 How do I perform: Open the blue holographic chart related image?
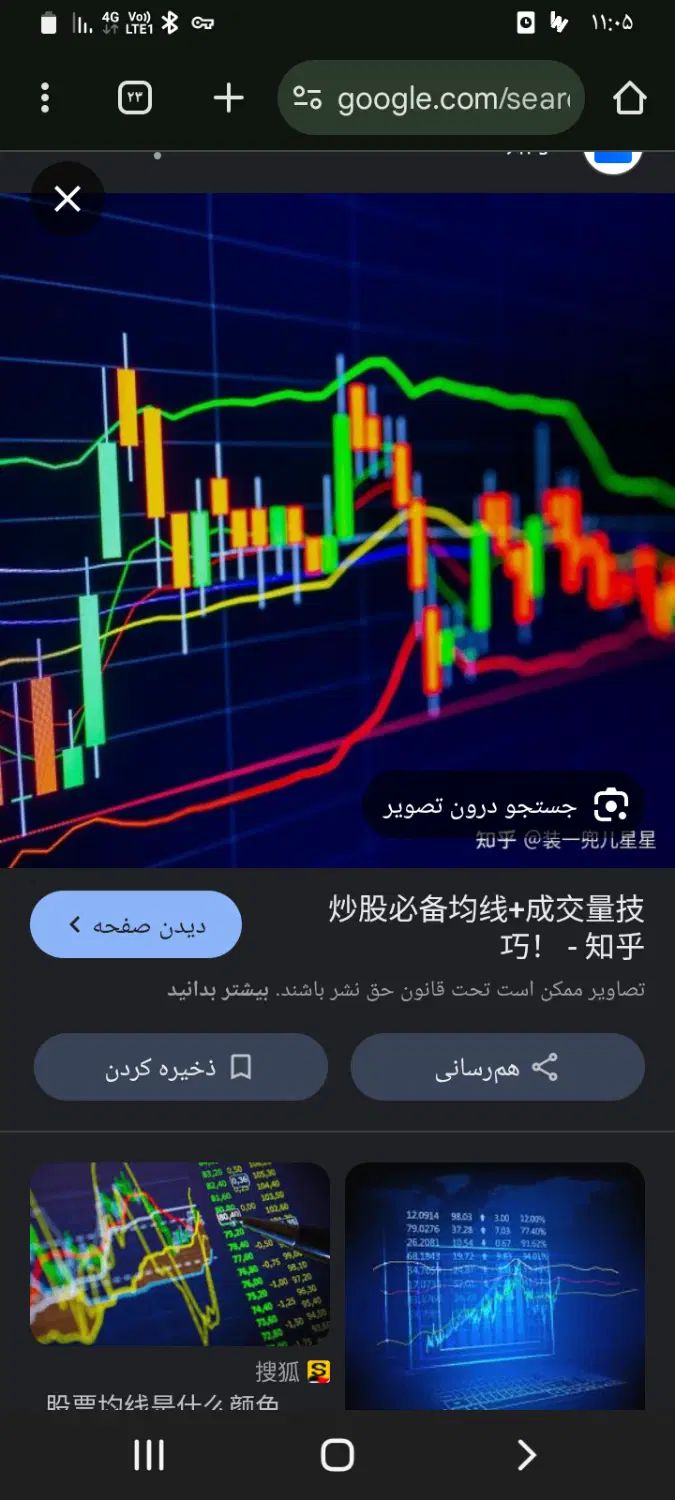(x=495, y=1285)
